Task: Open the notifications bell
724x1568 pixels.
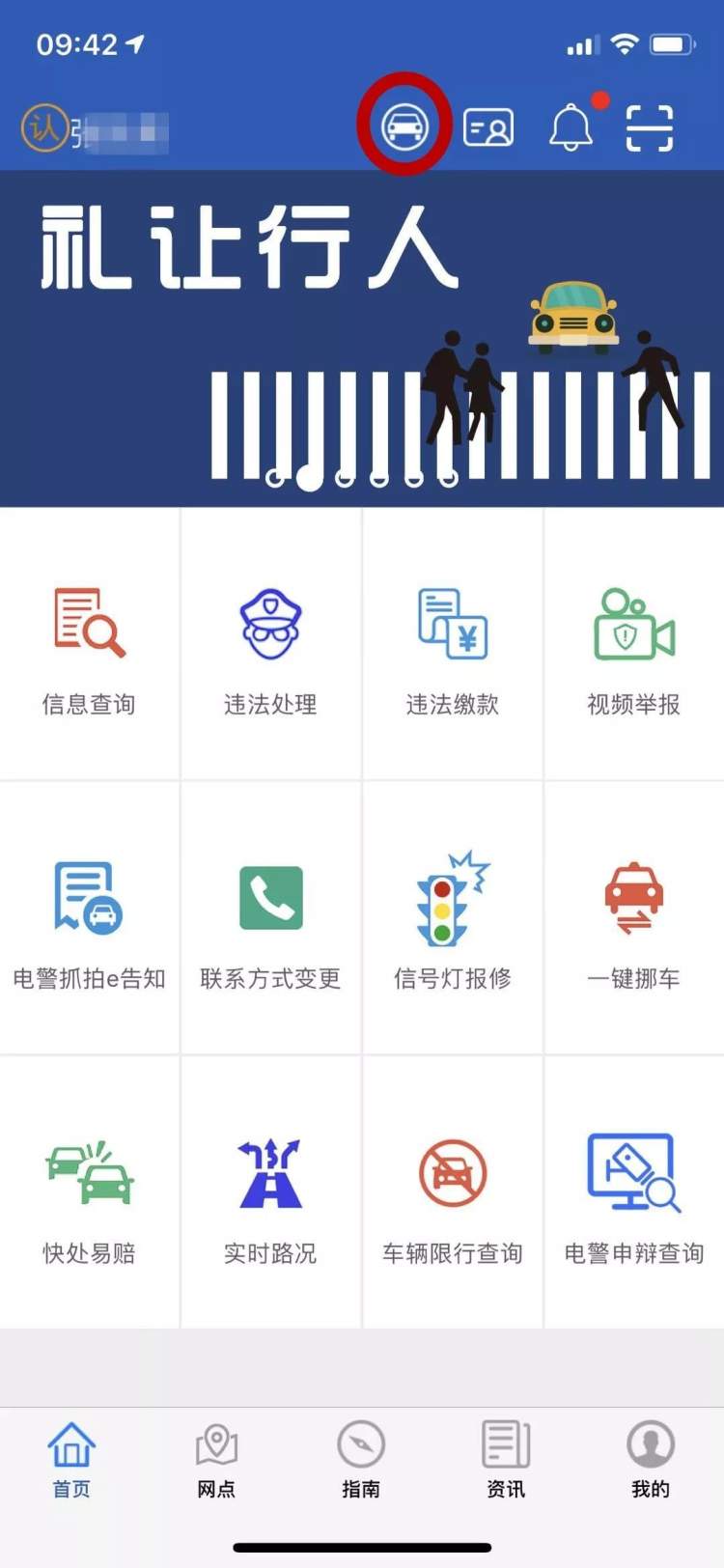Action: tap(571, 127)
